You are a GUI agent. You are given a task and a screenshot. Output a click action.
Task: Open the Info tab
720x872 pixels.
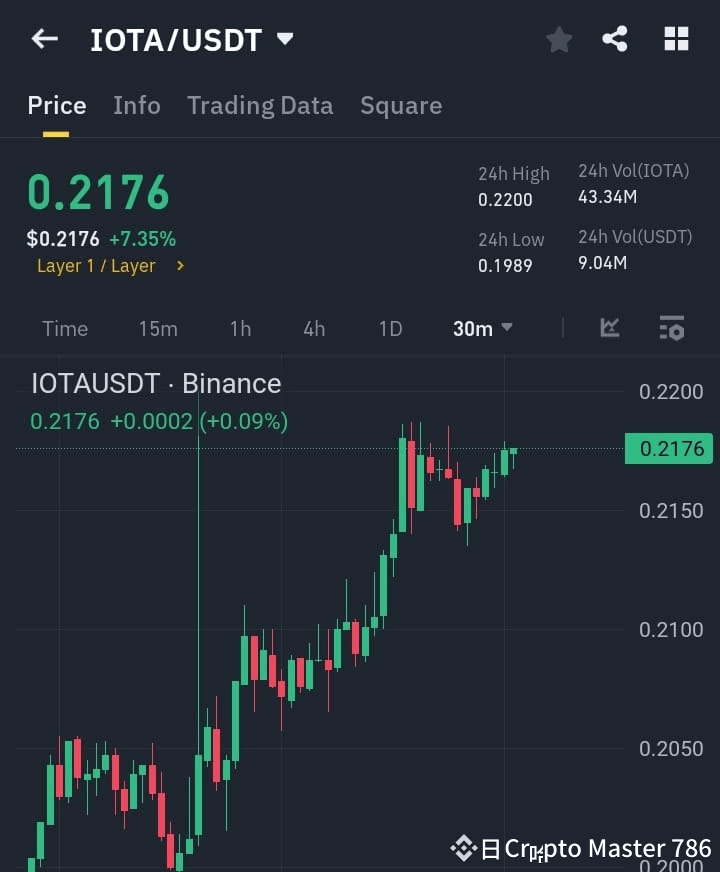coord(136,105)
